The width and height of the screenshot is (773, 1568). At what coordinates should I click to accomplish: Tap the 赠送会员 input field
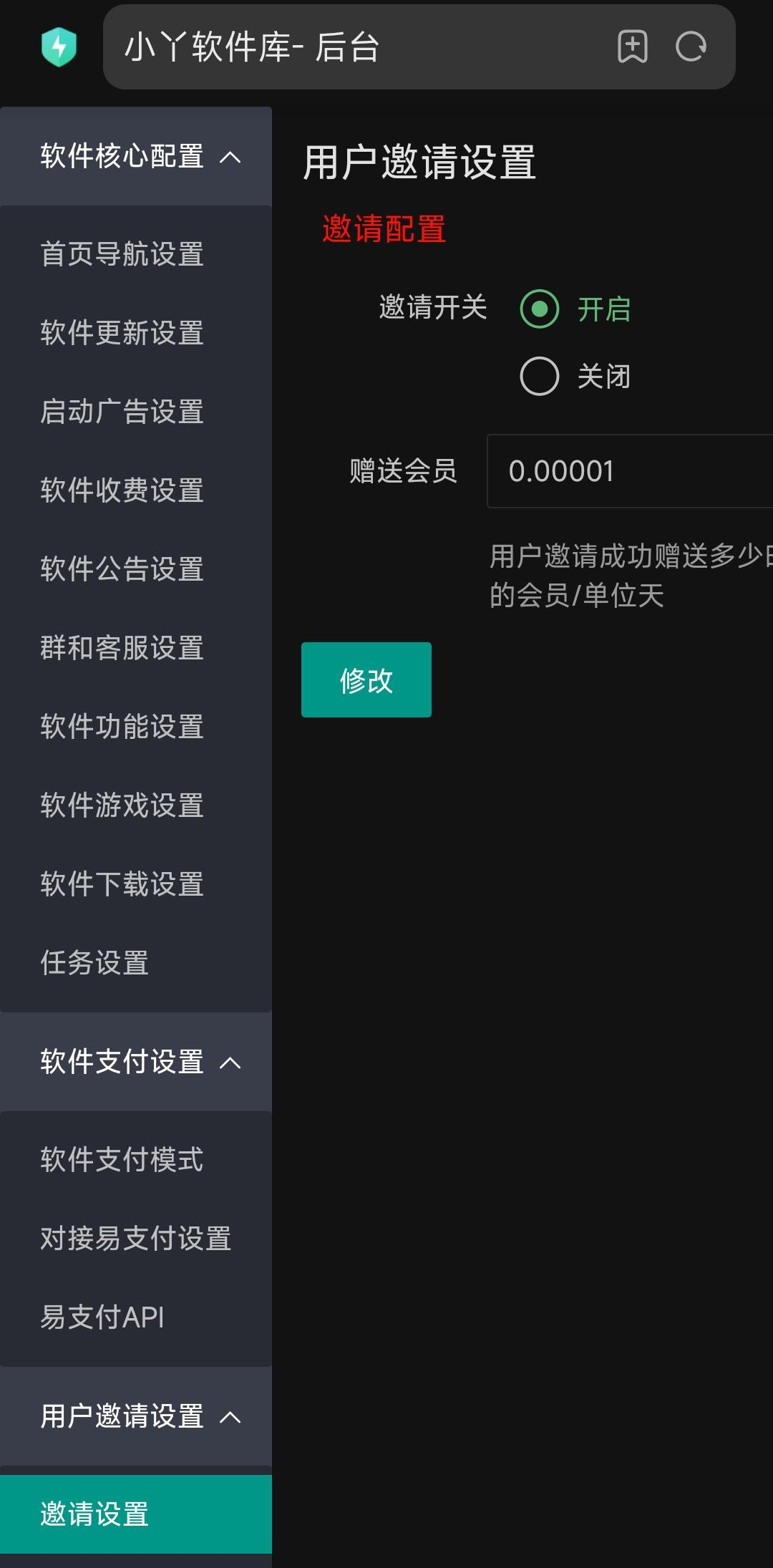[x=630, y=471]
